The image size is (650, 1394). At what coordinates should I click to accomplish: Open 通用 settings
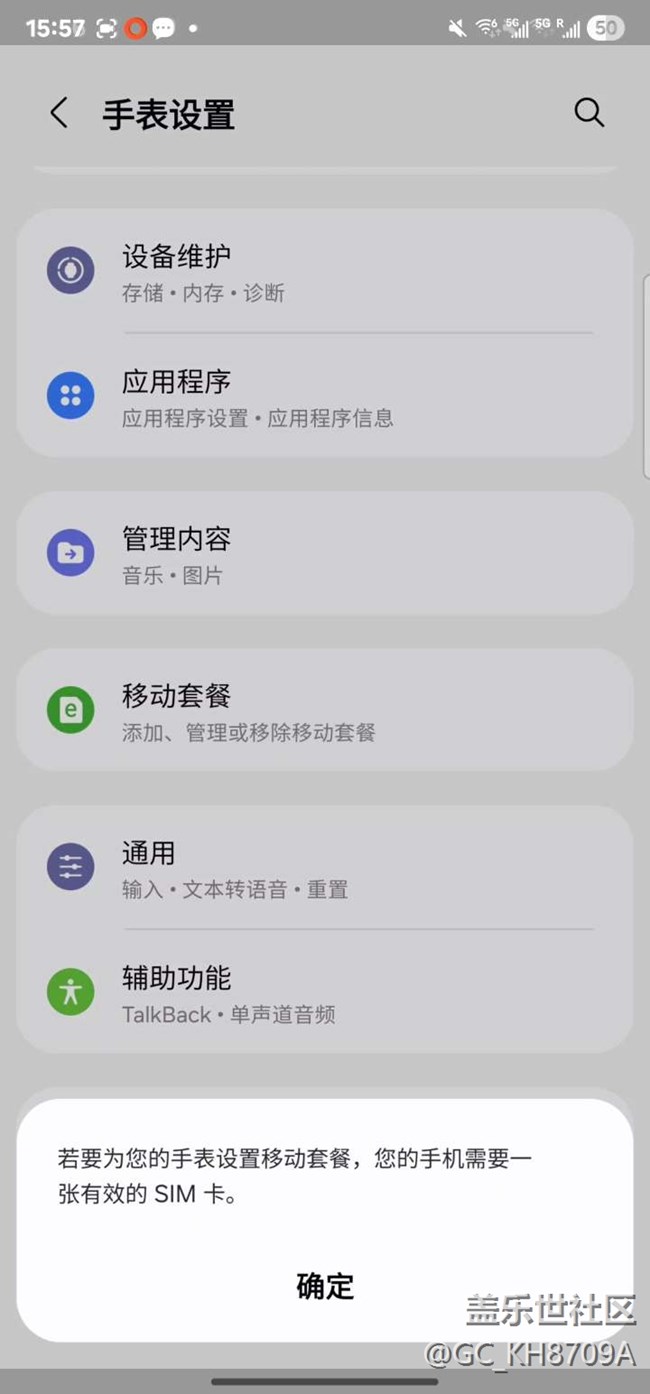coord(324,867)
